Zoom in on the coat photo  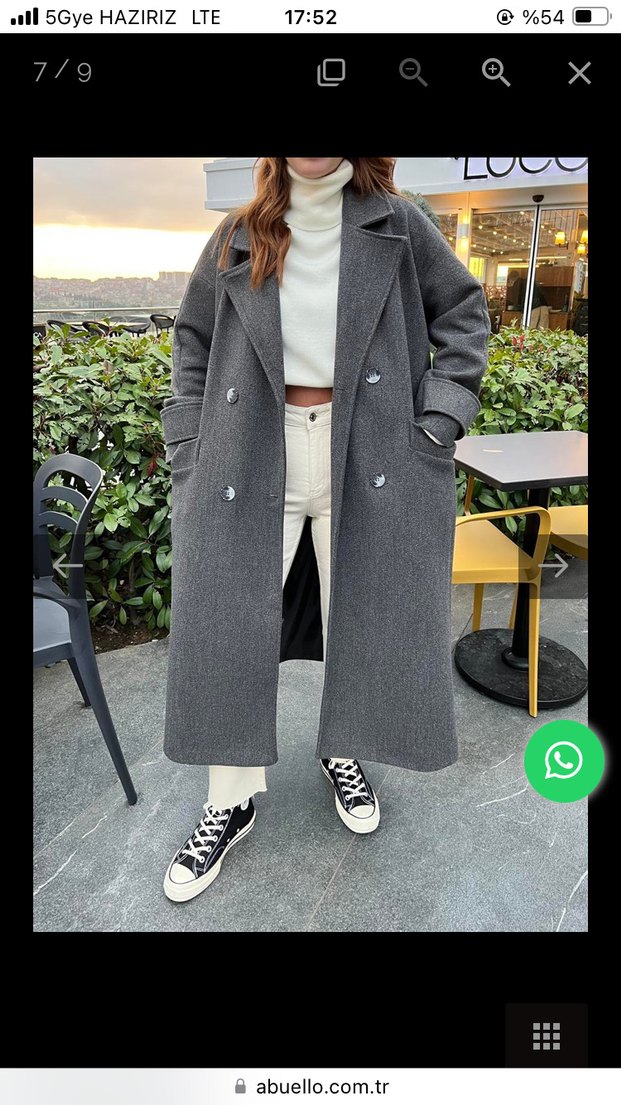tap(496, 72)
